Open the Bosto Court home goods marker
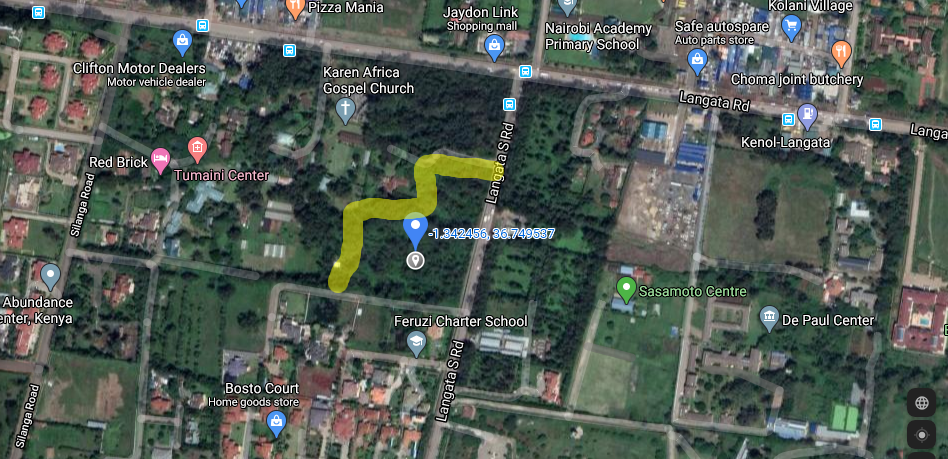Viewport: 948px width, 459px height. [276, 424]
